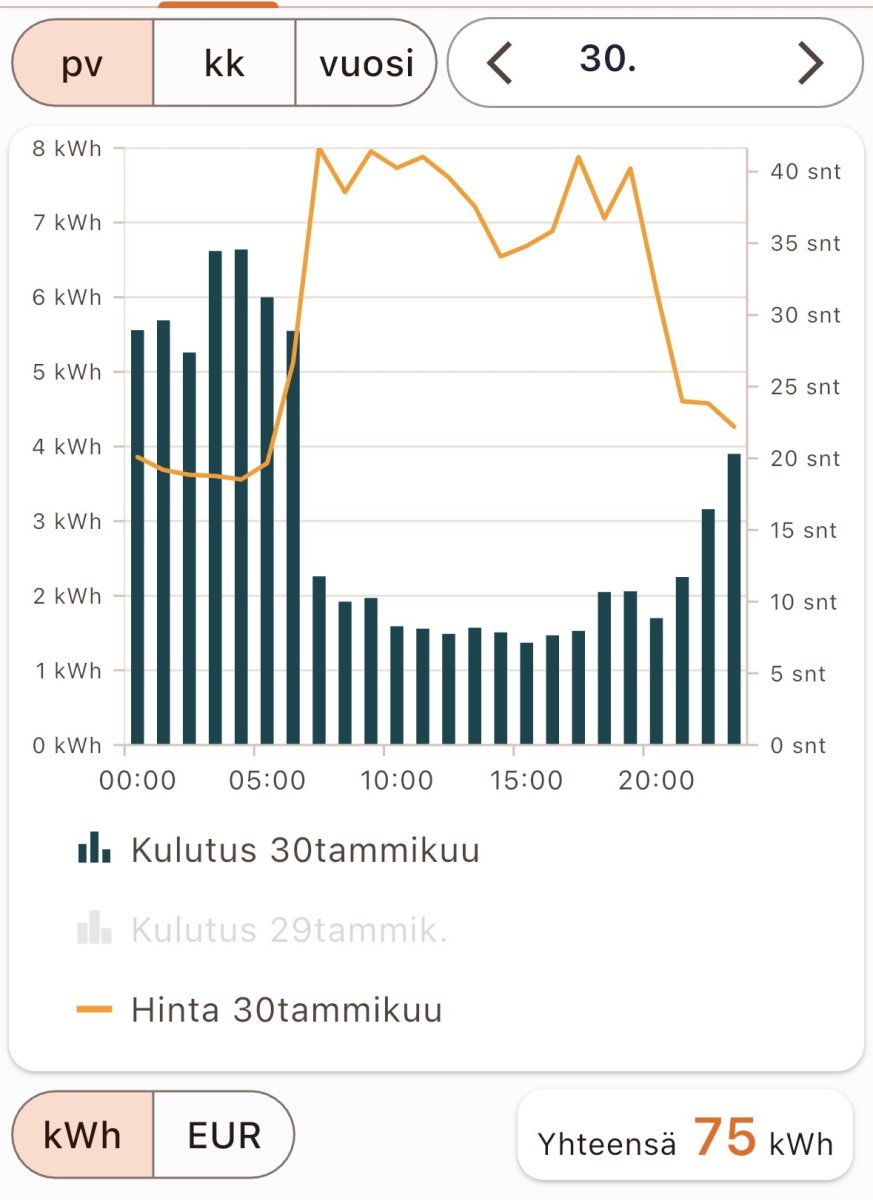The height and width of the screenshot is (1200, 873).
Task: Go to the previous day
Action: [499, 63]
